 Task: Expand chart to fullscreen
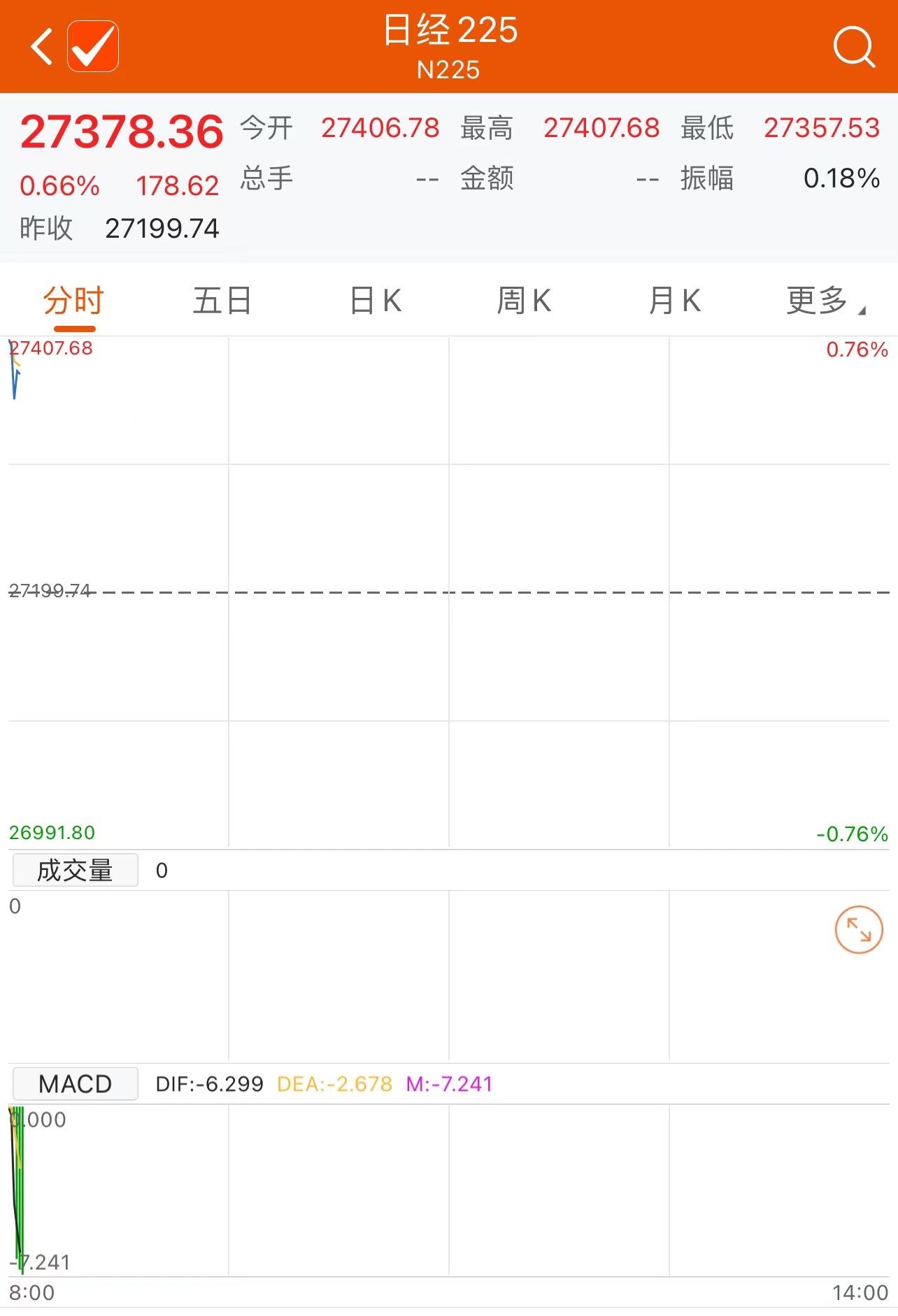point(859,929)
